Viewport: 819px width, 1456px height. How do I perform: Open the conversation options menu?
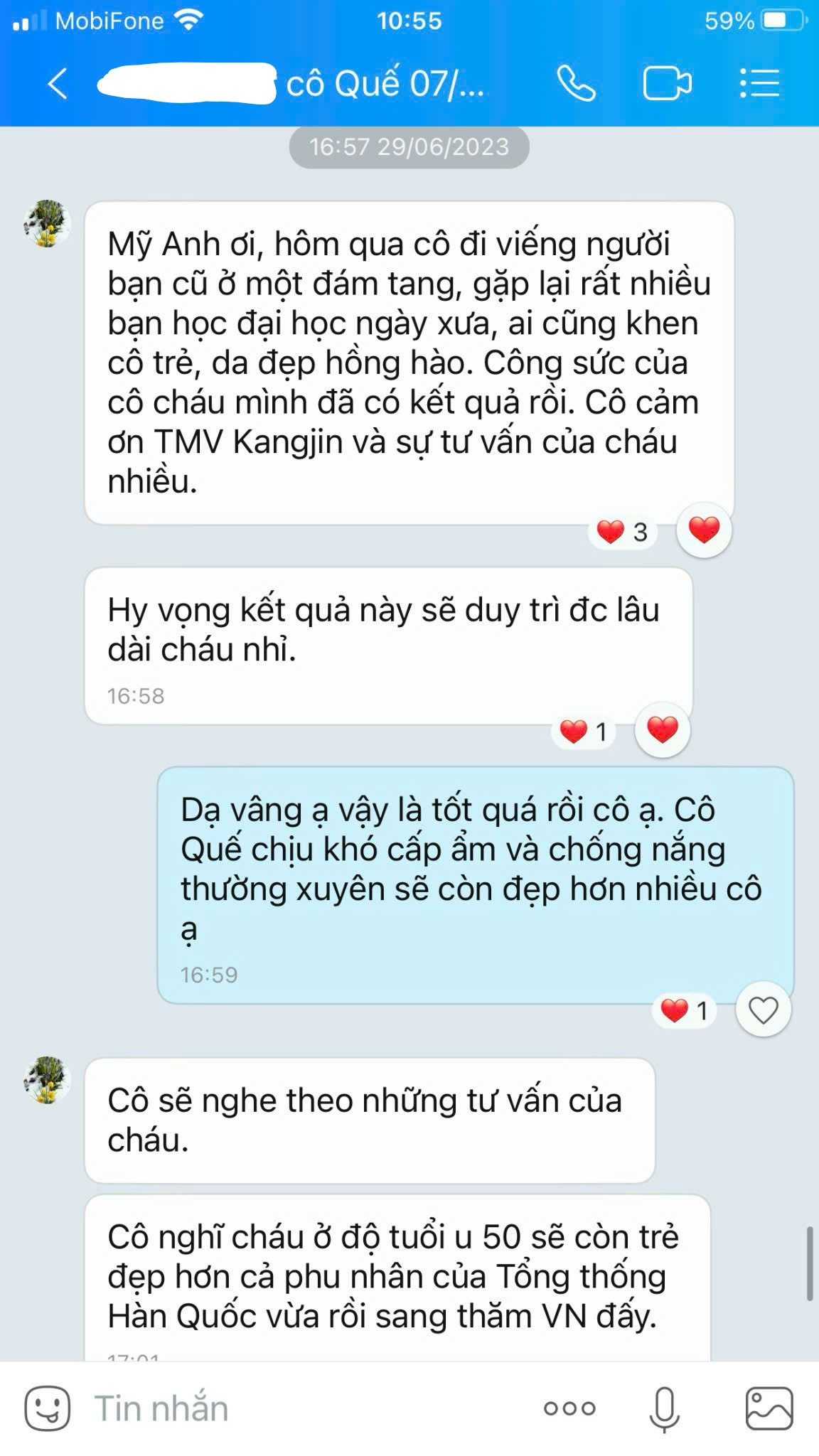click(759, 85)
